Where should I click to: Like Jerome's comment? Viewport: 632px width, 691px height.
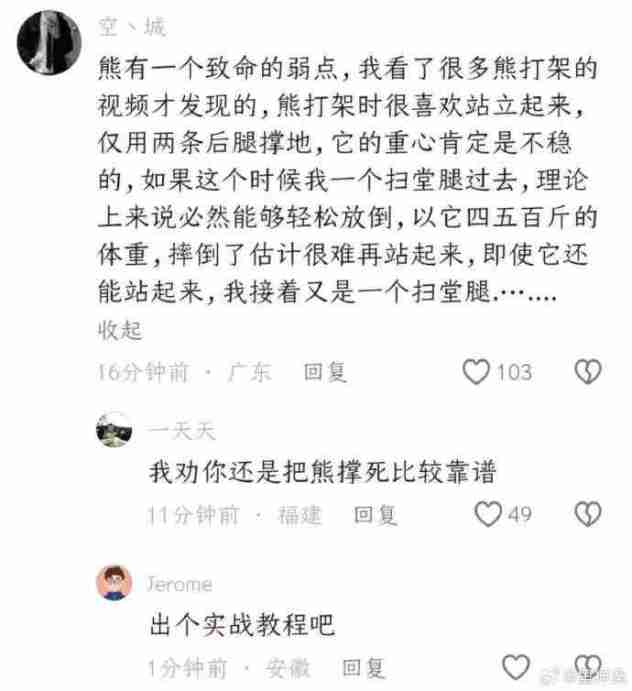[x=515, y=667]
